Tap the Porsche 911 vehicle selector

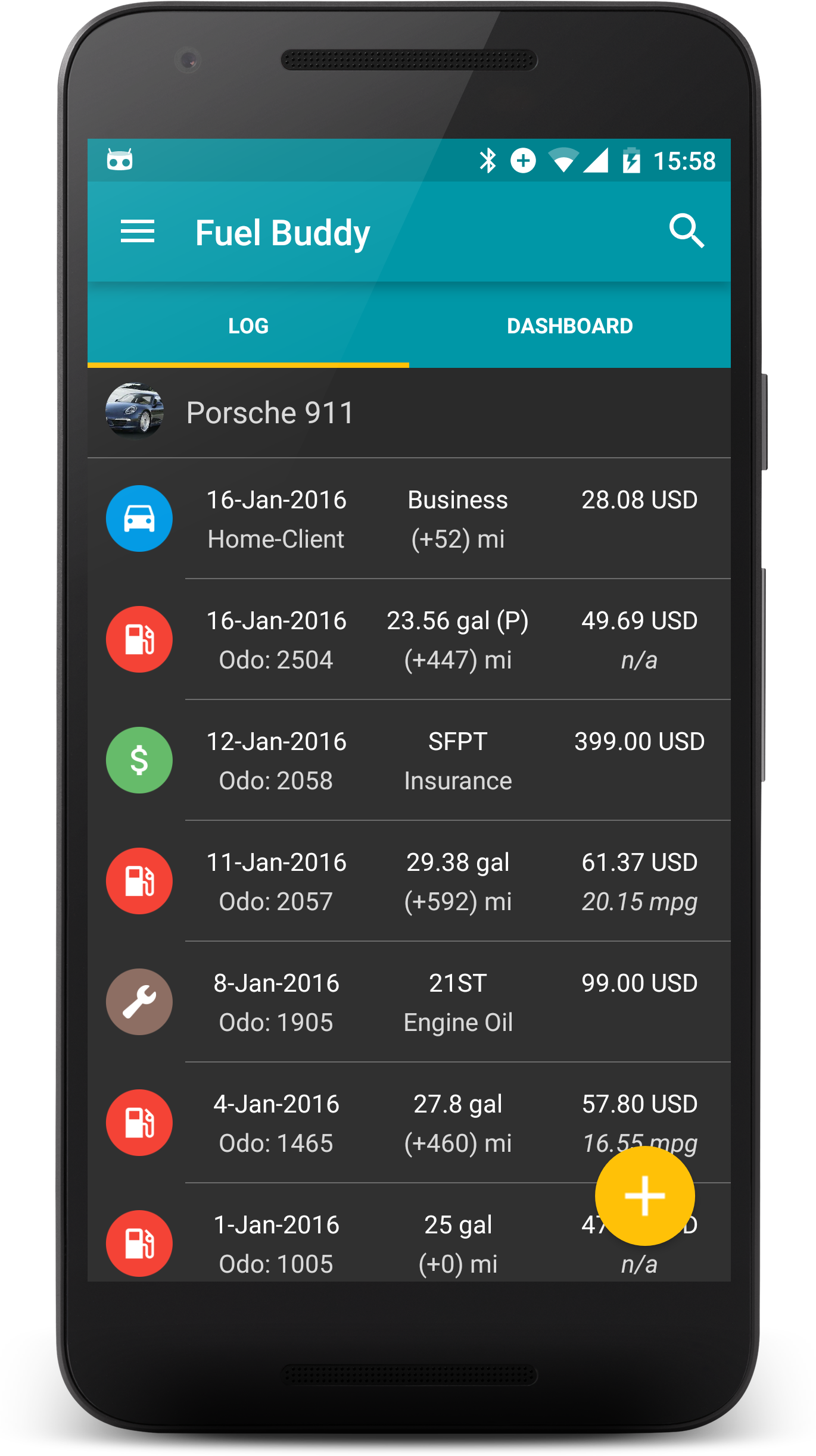[409, 413]
